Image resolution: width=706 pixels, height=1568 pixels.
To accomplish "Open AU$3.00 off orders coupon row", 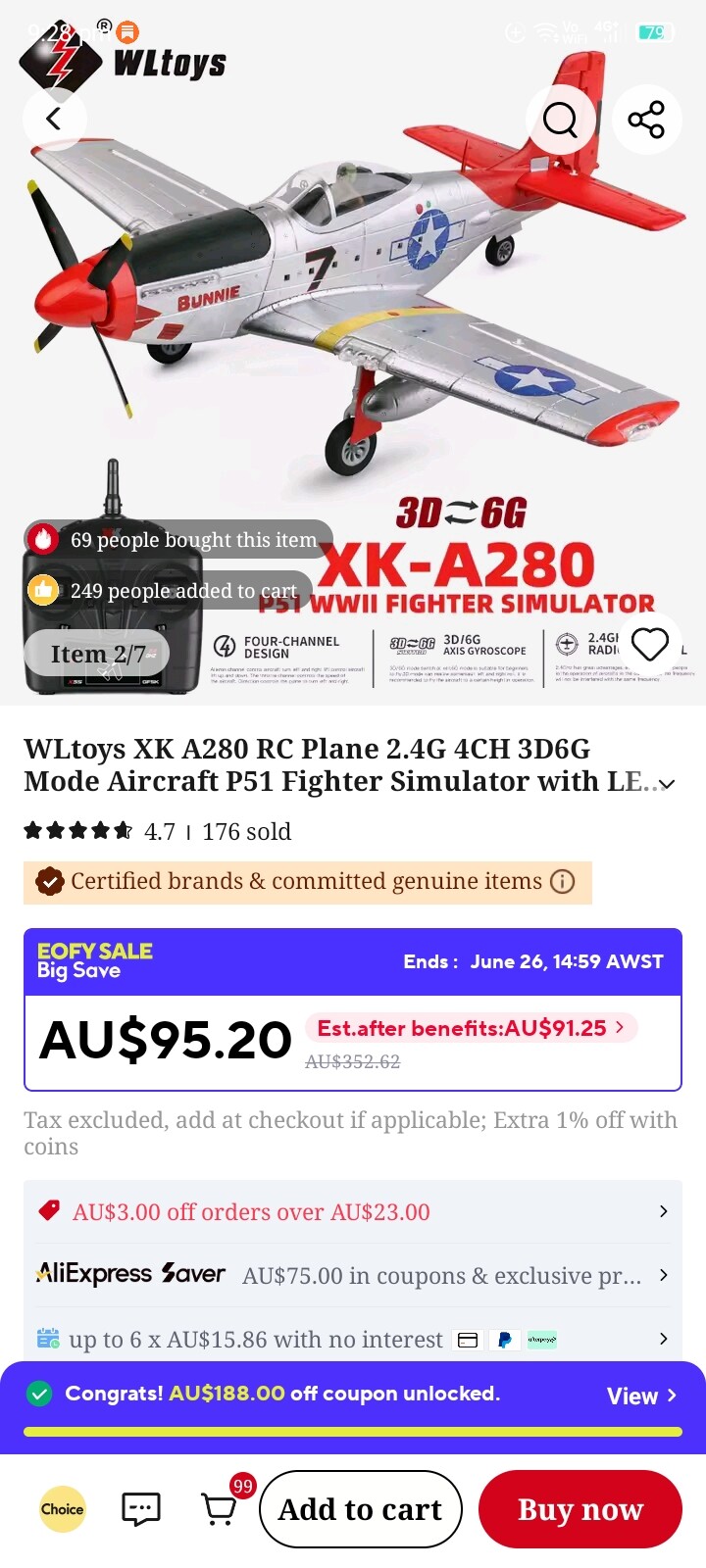I will pyautogui.click(x=353, y=1212).
